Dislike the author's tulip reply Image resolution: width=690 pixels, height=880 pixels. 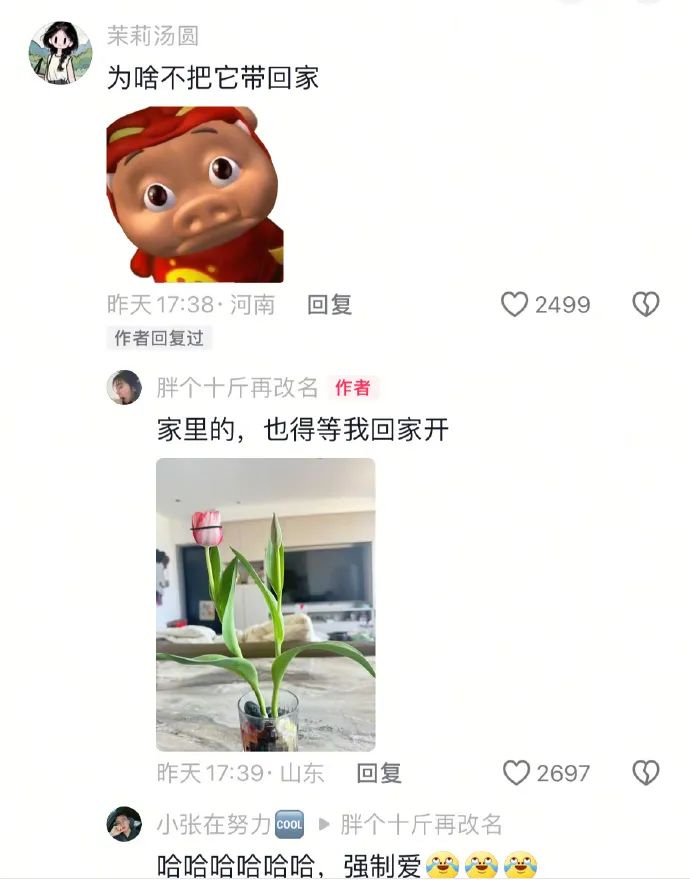(x=646, y=773)
